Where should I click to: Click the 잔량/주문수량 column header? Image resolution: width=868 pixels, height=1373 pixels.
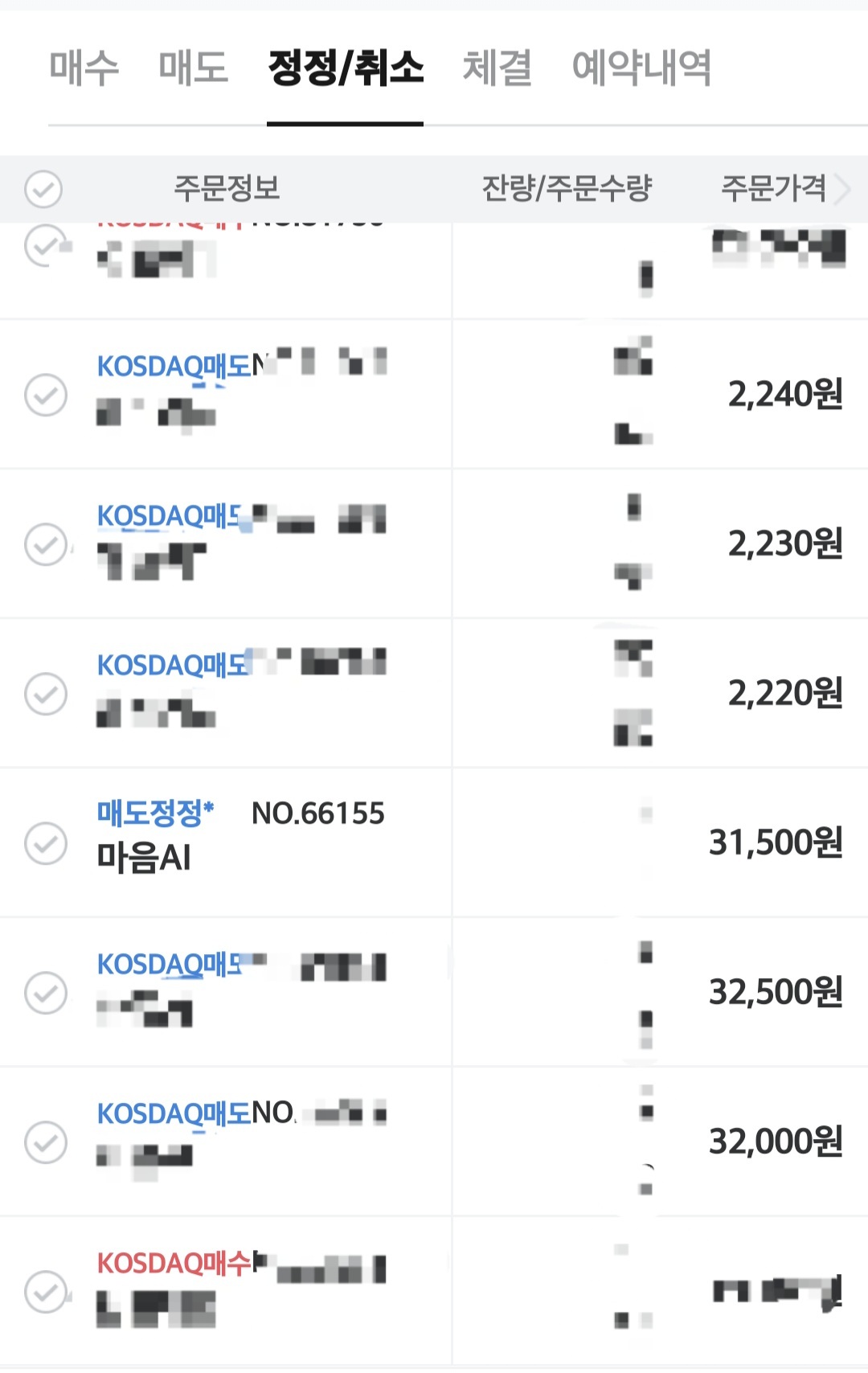[567, 189]
